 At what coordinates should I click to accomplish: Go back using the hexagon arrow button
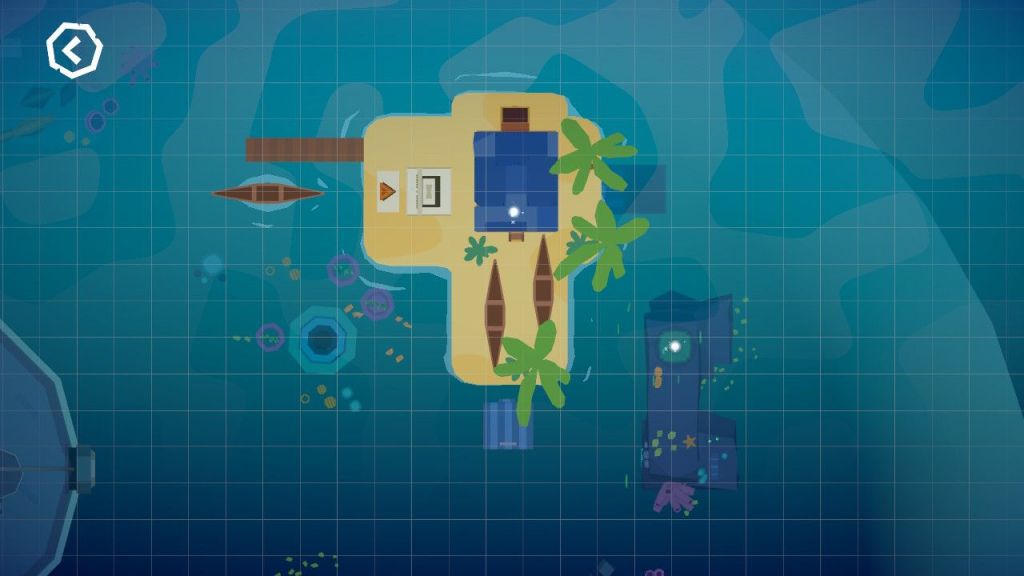pyautogui.click(x=74, y=50)
